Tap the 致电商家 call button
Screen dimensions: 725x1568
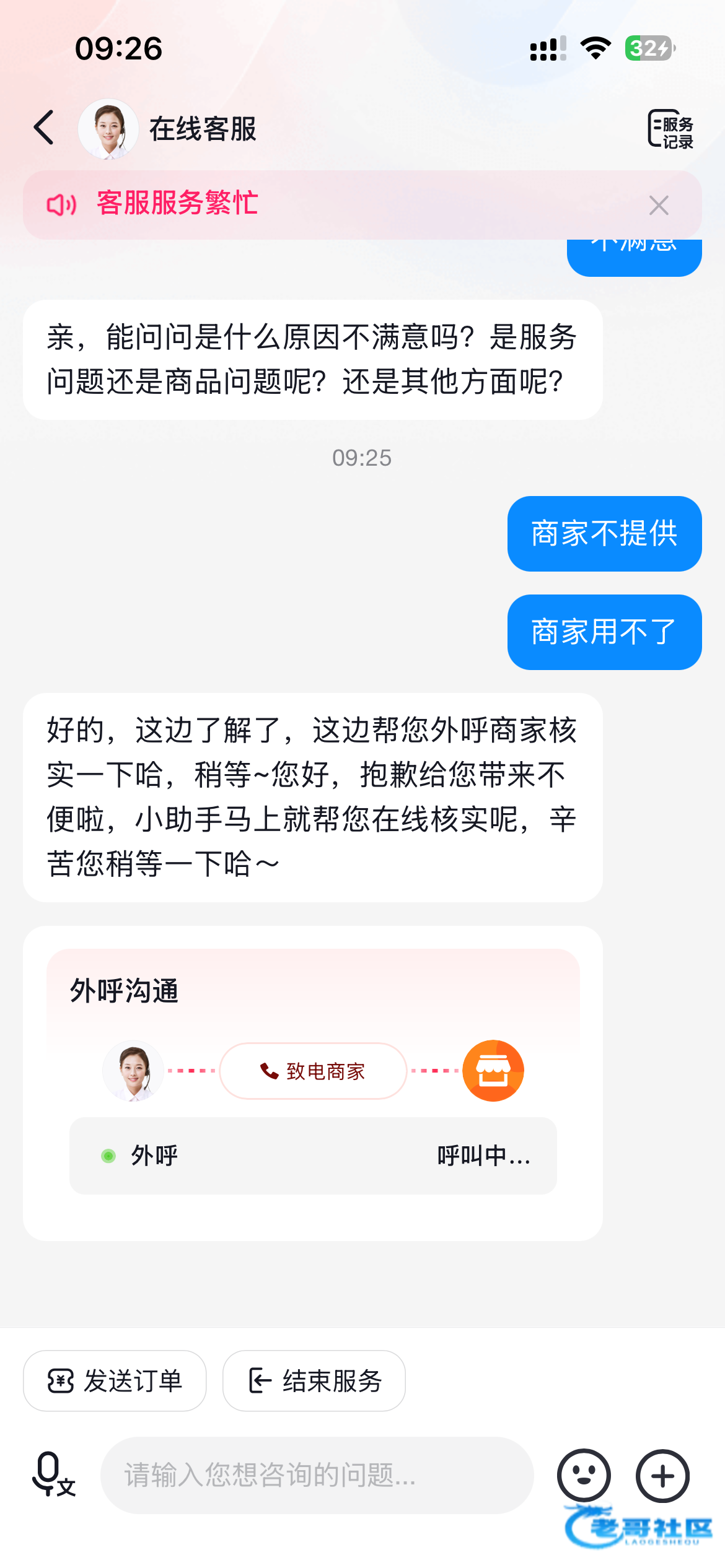tap(313, 1071)
